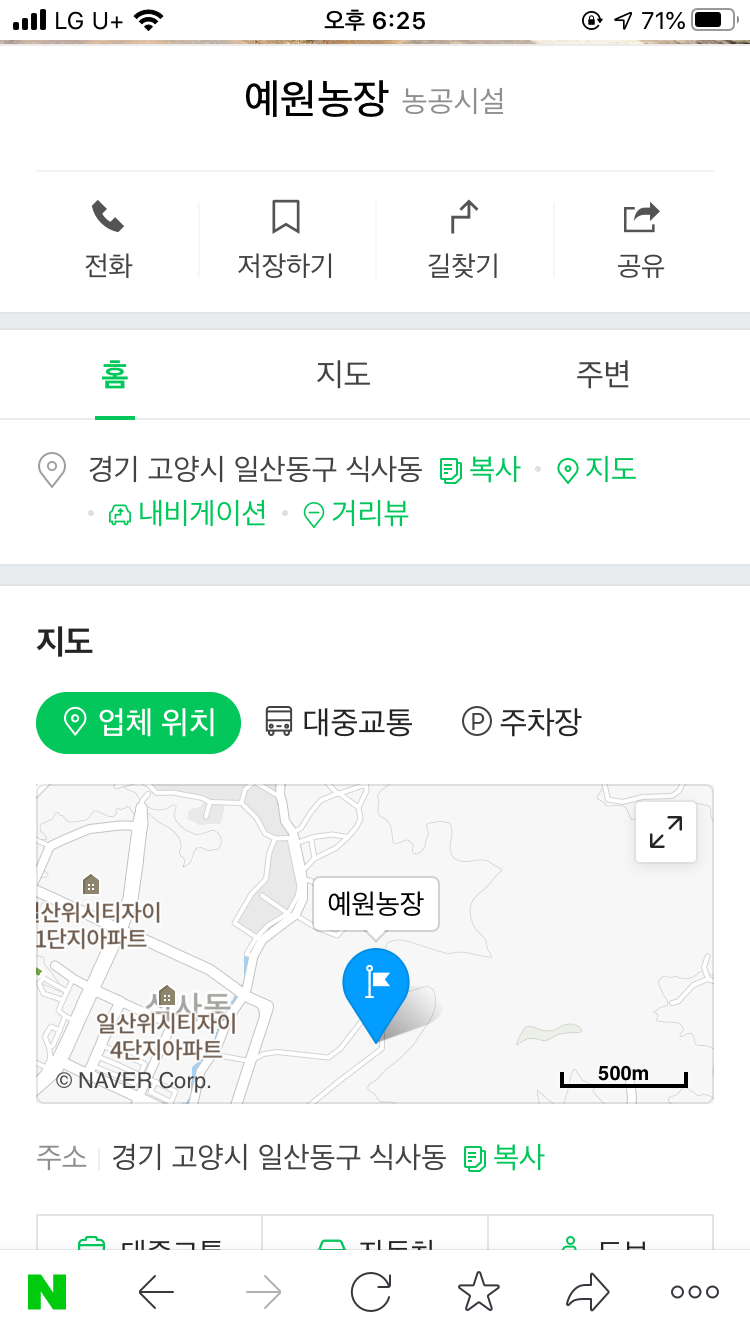
Task: Switch to the 주변 tab
Action: click(x=602, y=374)
